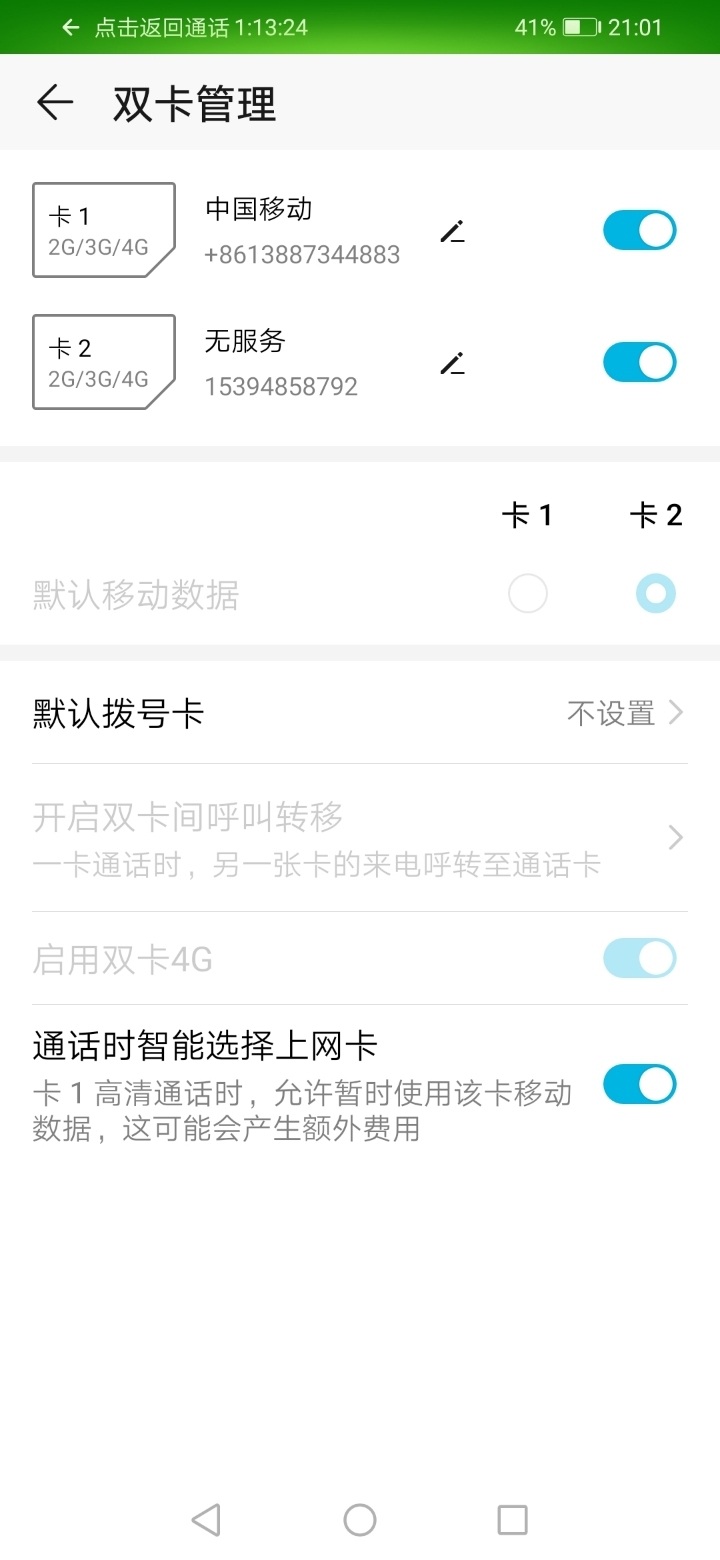
Task: Select 卡 2 as 默认移动数据
Action: point(655,593)
